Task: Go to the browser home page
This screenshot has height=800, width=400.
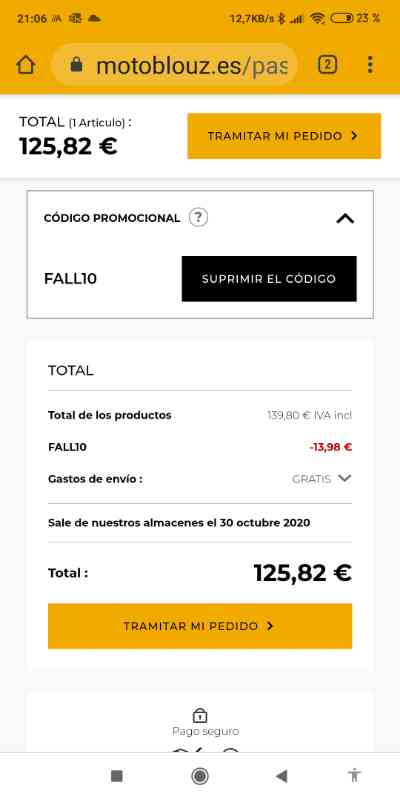Action: (x=26, y=65)
